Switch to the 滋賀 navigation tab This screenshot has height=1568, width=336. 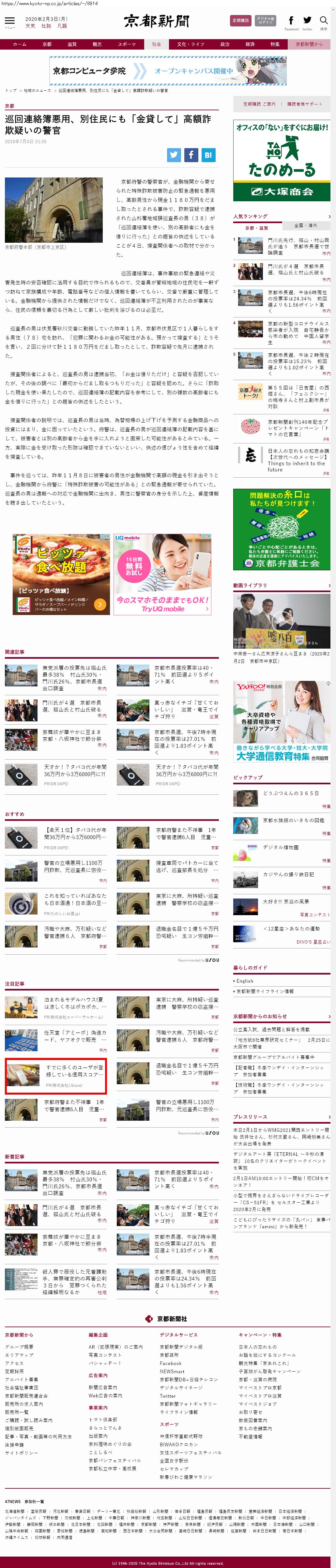(x=72, y=44)
